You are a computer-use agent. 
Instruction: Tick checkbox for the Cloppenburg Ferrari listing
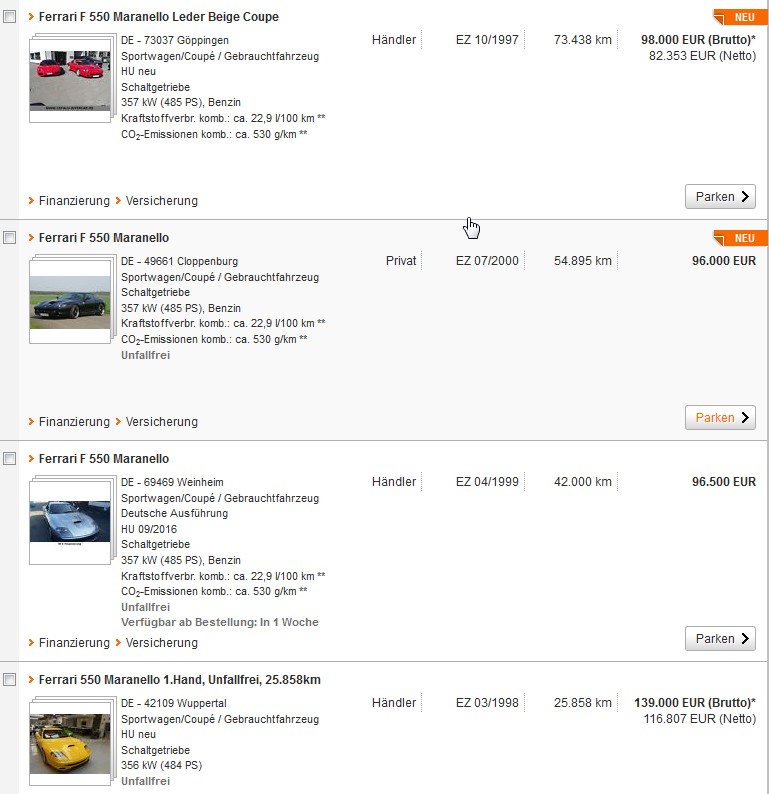[10, 238]
